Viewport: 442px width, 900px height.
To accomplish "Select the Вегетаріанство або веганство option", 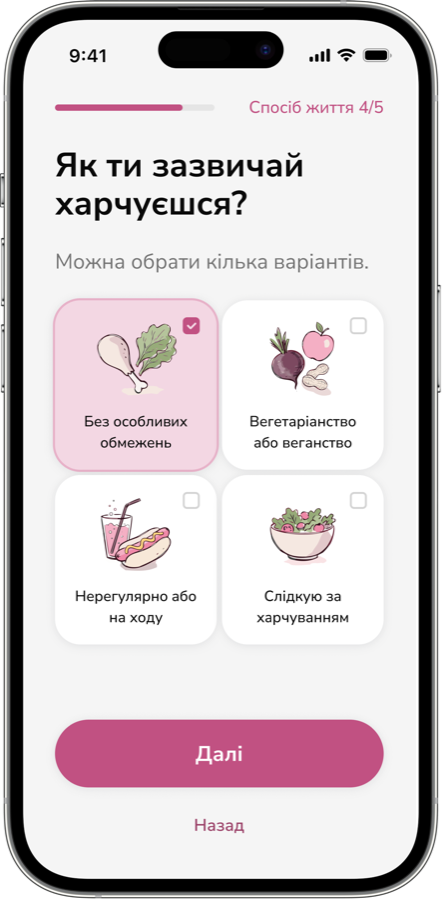I will (x=303, y=385).
